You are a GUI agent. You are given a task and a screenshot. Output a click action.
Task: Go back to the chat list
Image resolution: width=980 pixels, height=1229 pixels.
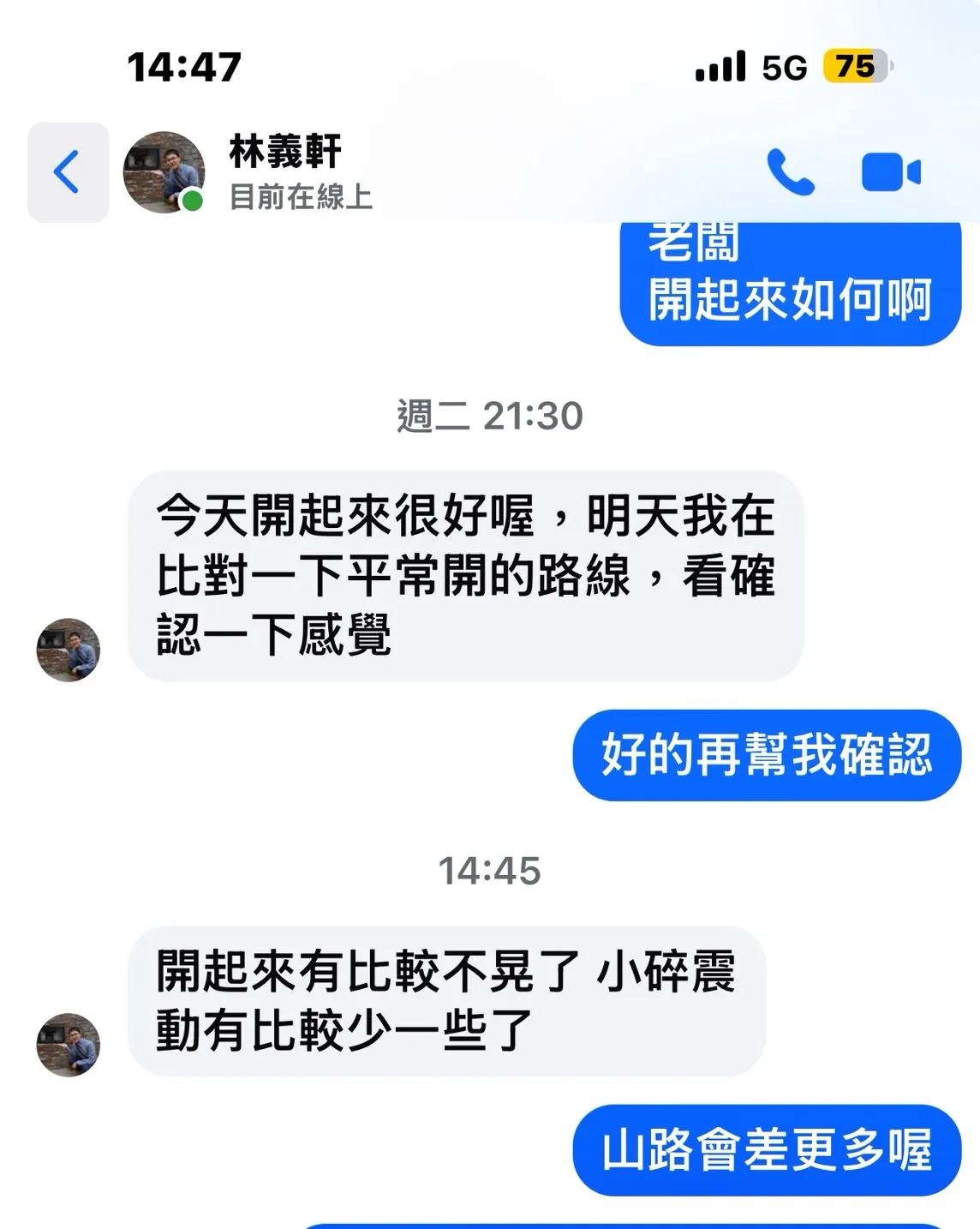(68, 172)
